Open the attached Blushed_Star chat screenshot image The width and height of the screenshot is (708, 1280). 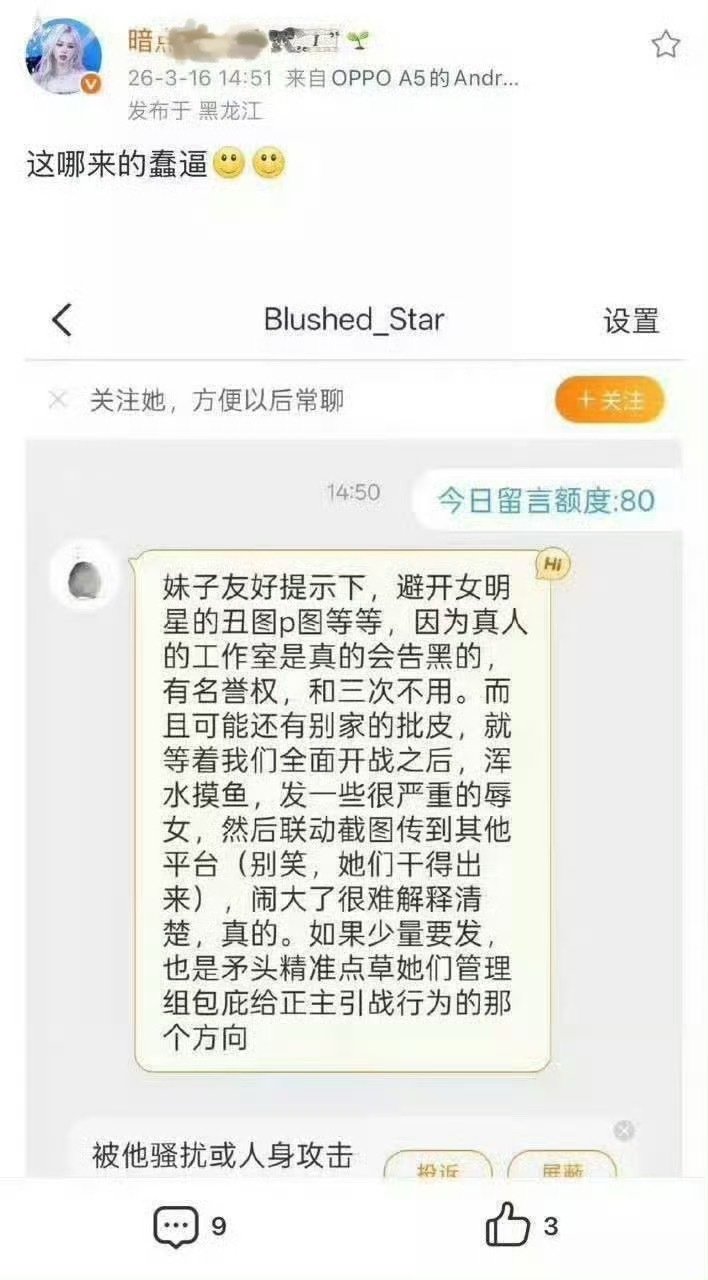[x=355, y=730]
